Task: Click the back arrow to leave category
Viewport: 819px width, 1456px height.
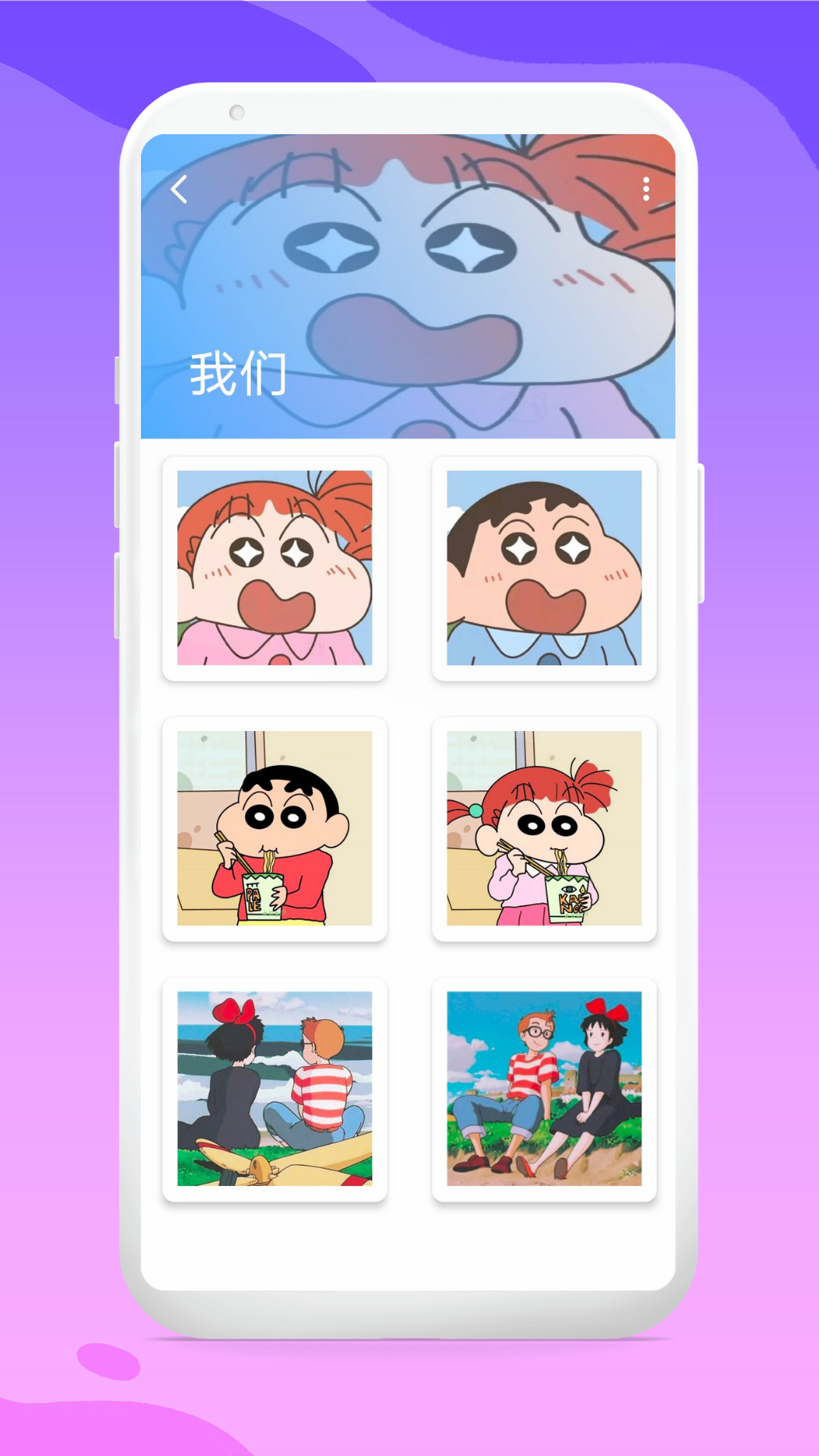Action: 179,188
